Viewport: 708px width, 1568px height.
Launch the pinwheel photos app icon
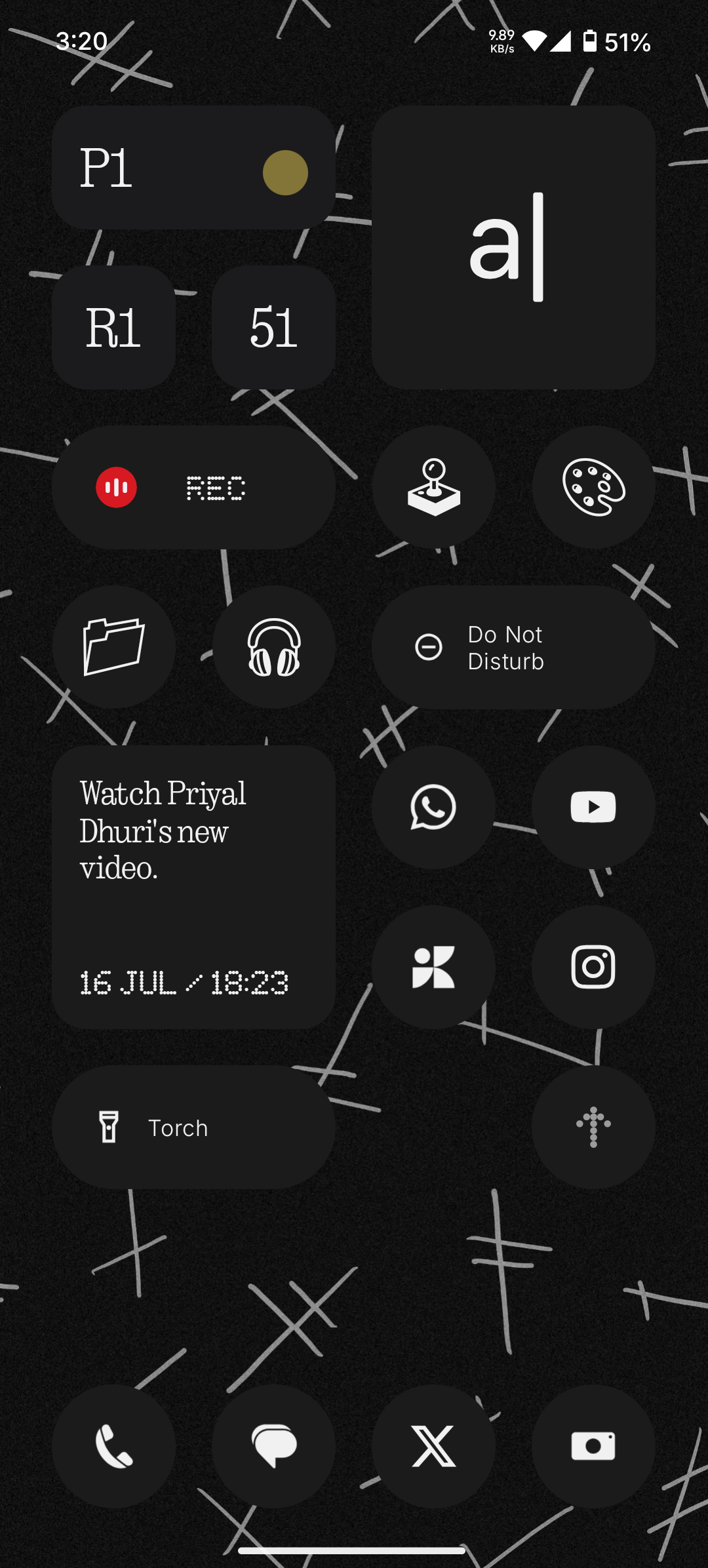click(x=433, y=967)
